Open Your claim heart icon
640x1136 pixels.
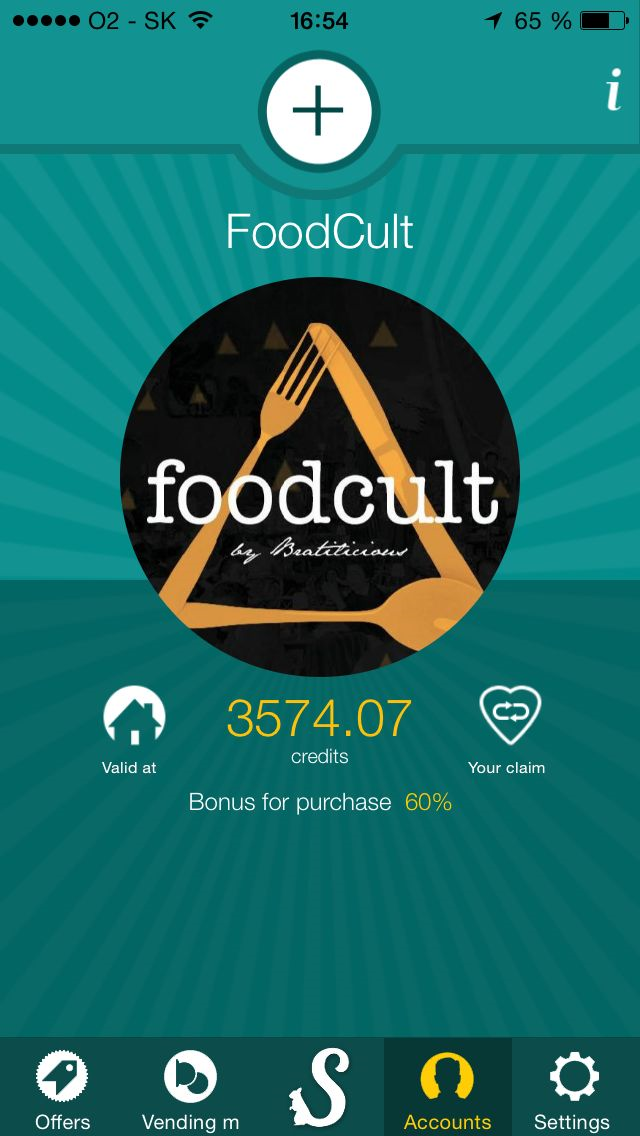509,716
